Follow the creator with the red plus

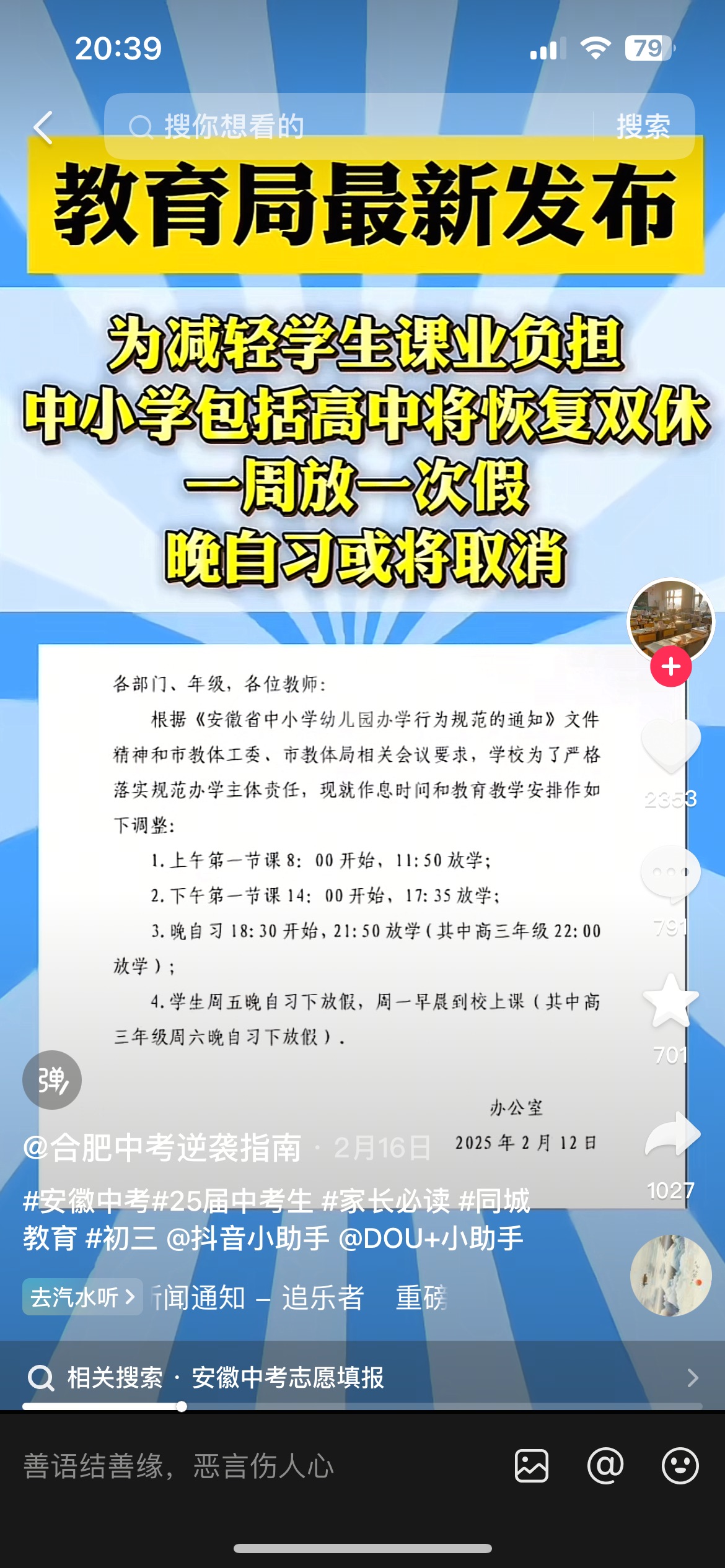[x=670, y=667]
